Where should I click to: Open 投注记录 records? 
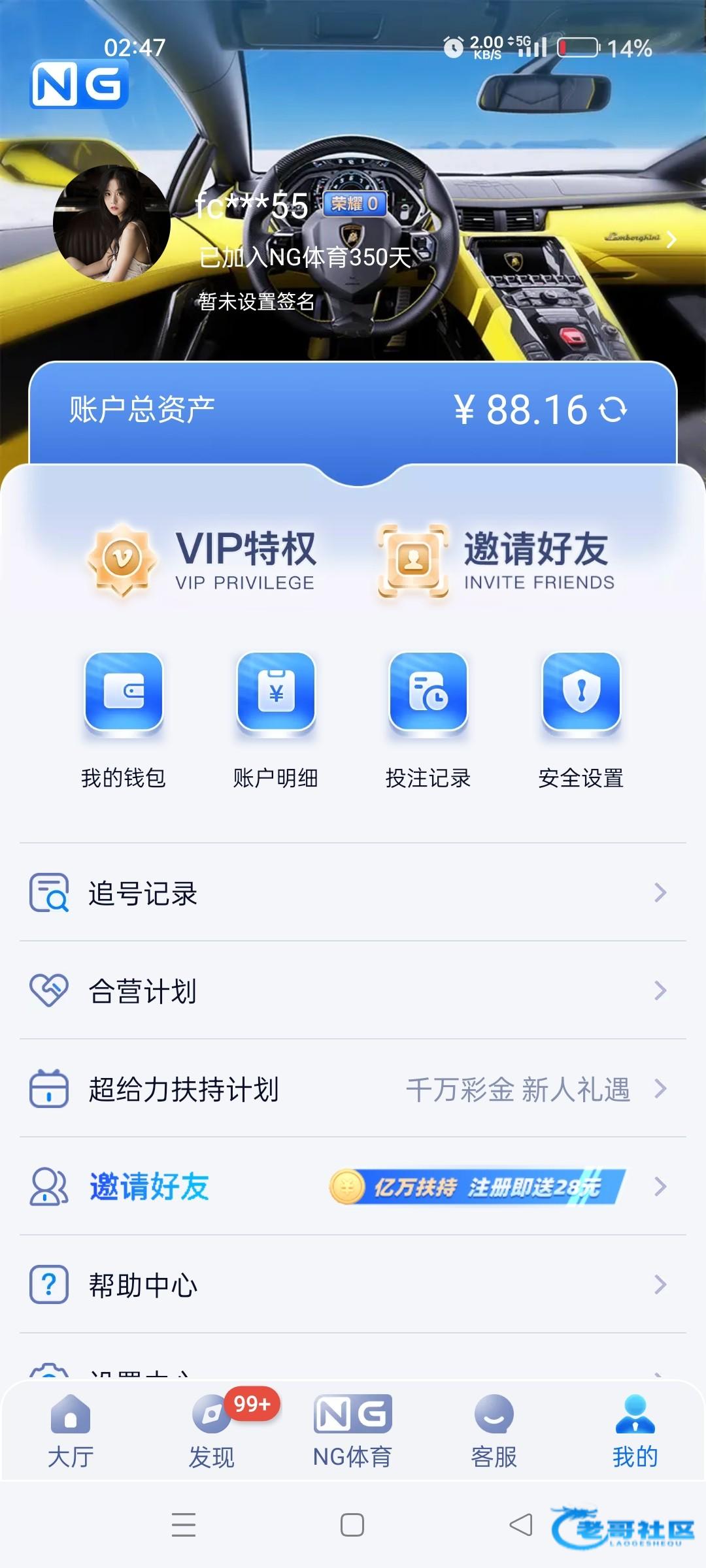point(428,719)
